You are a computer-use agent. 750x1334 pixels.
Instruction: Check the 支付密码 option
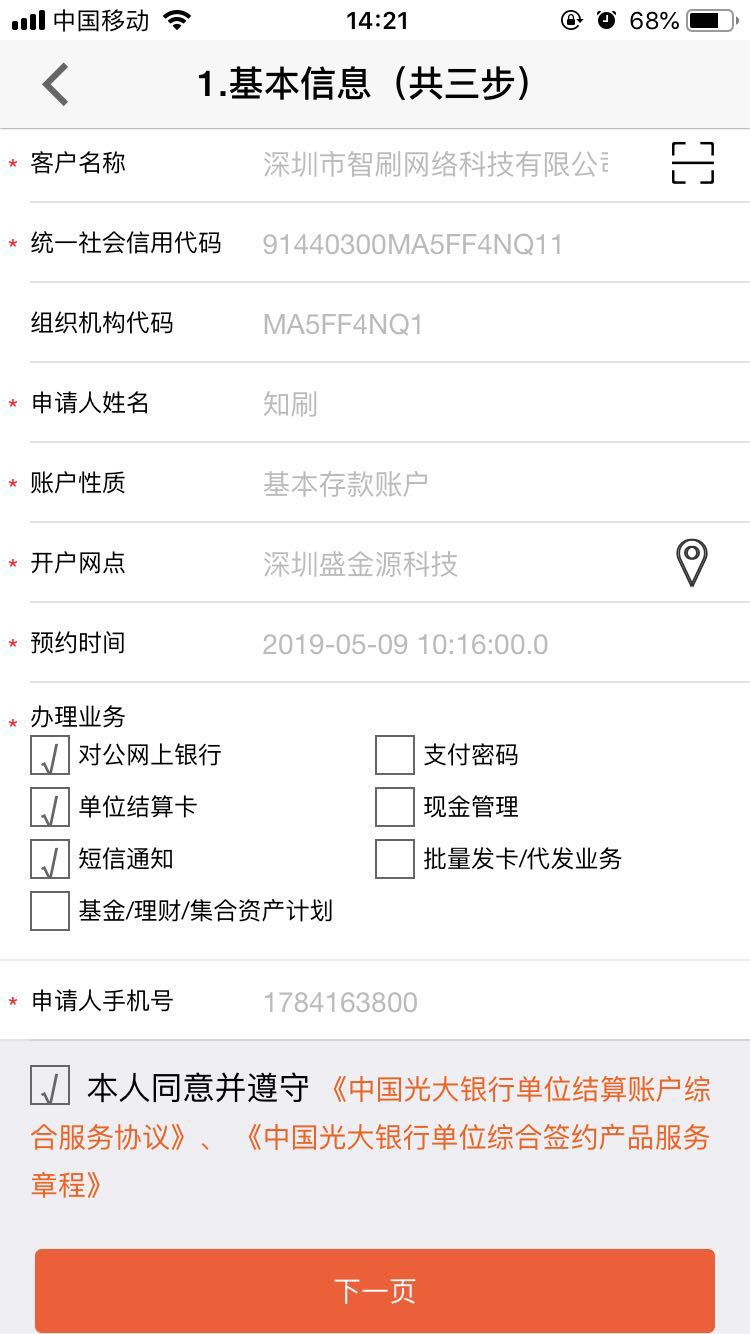[395, 756]
